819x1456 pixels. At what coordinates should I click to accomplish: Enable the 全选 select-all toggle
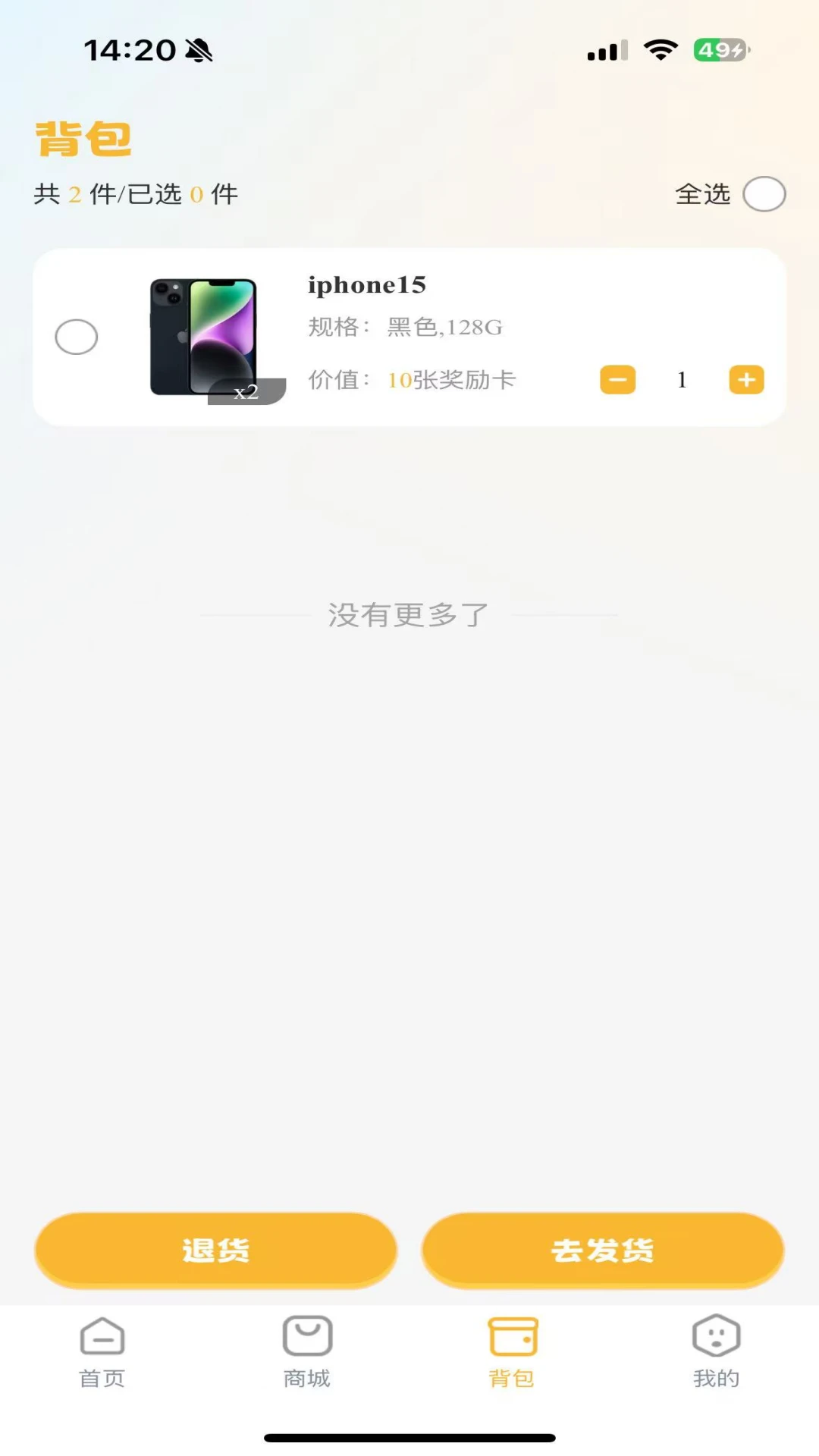[764, 194]
